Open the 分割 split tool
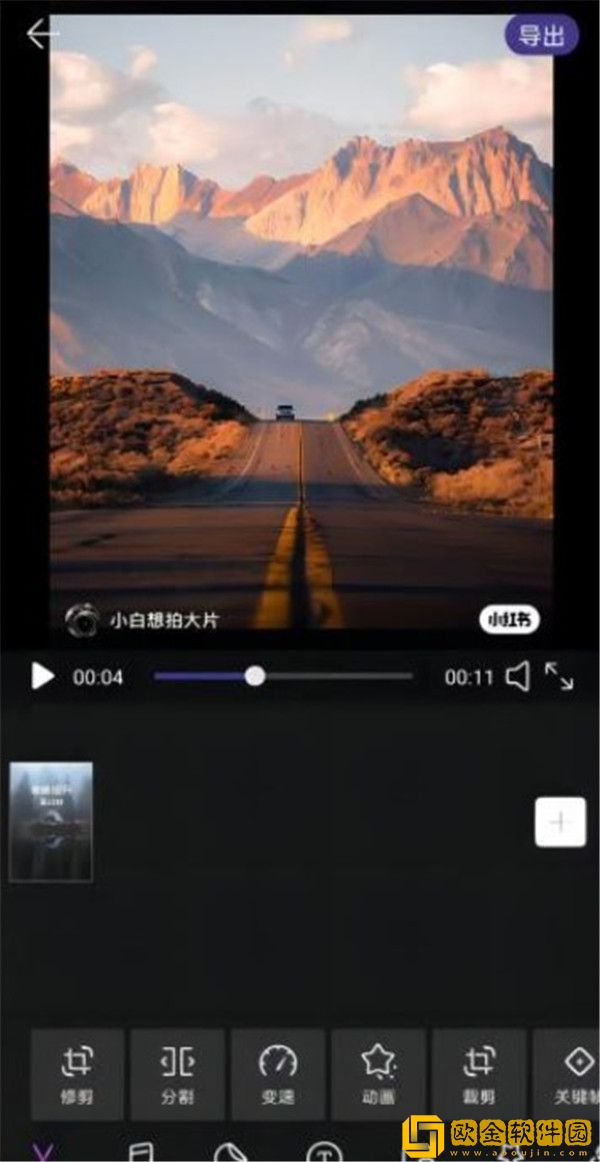The width and height of the screenshot is (600, 1162). click(x=177, y=1074)
